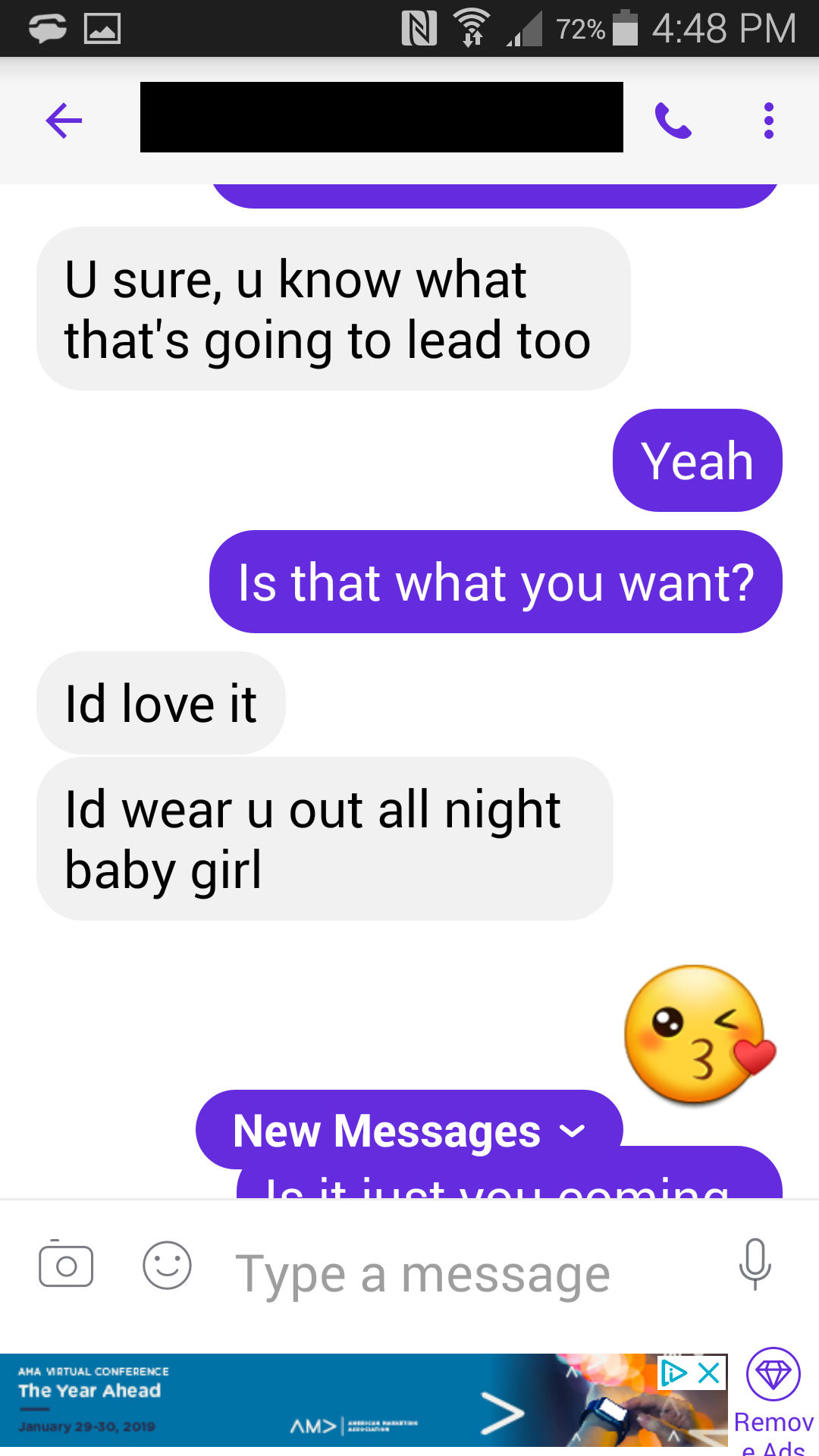Jump to new messages
The width and height of the screenshot is (819, 1456).
pos(409,1131)
